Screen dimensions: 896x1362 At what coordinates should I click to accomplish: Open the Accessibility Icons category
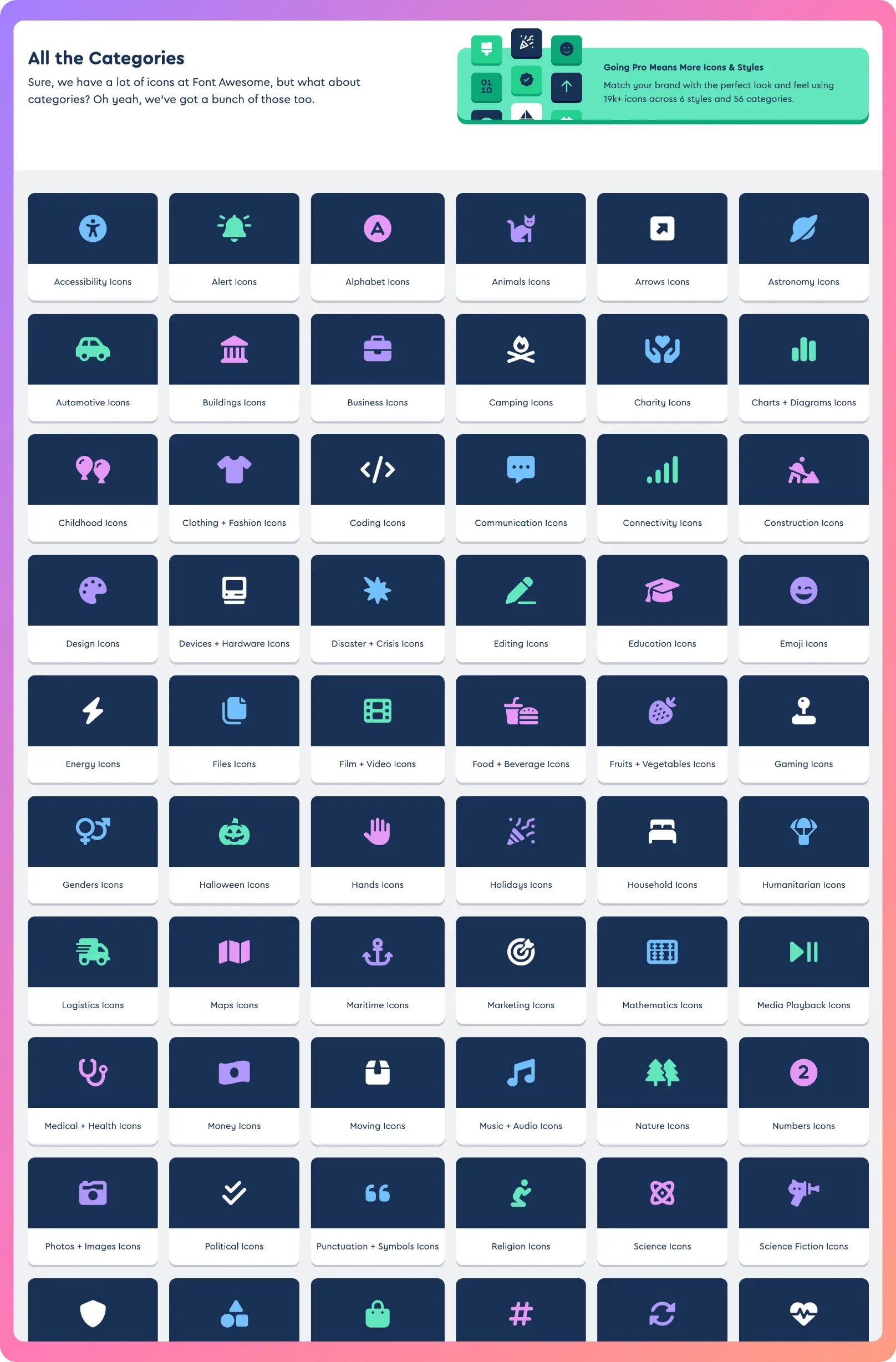pyautogui.click(x=93, y=247)
